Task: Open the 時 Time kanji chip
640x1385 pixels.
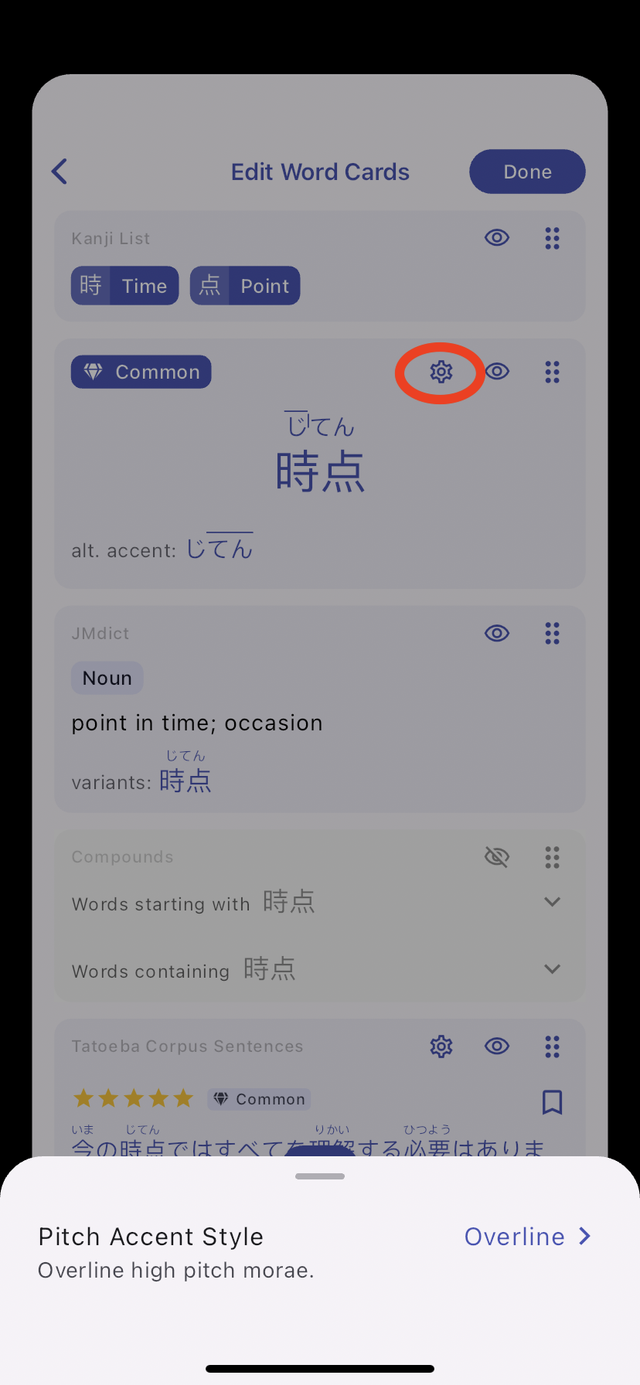Action: (x=125, y=286)
